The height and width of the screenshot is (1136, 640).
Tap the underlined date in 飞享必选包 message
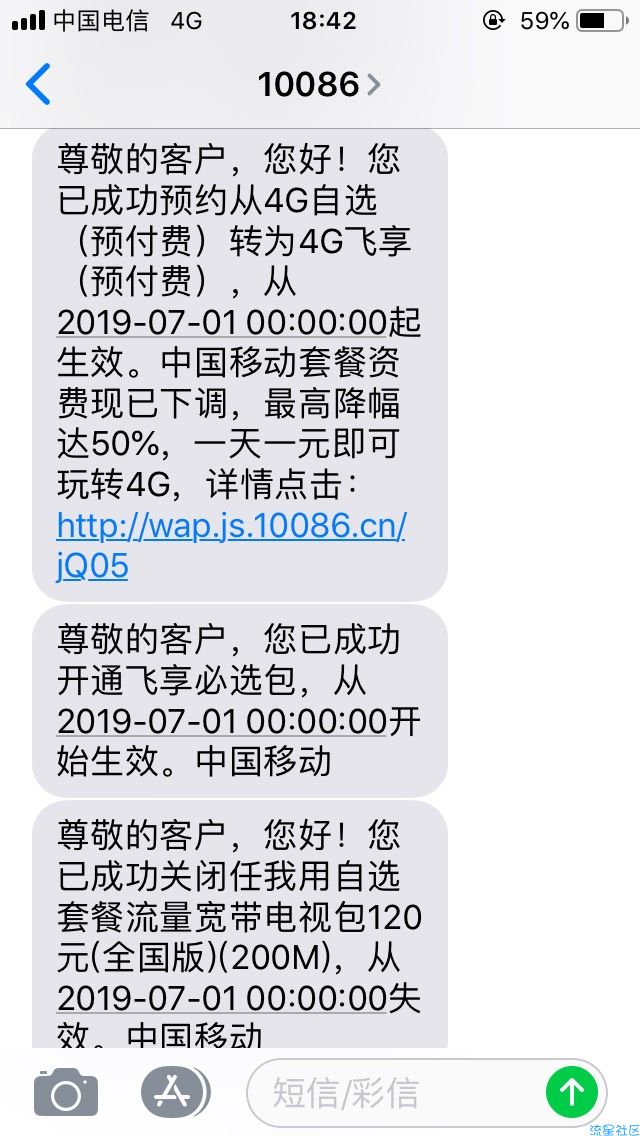click(223, 722)
